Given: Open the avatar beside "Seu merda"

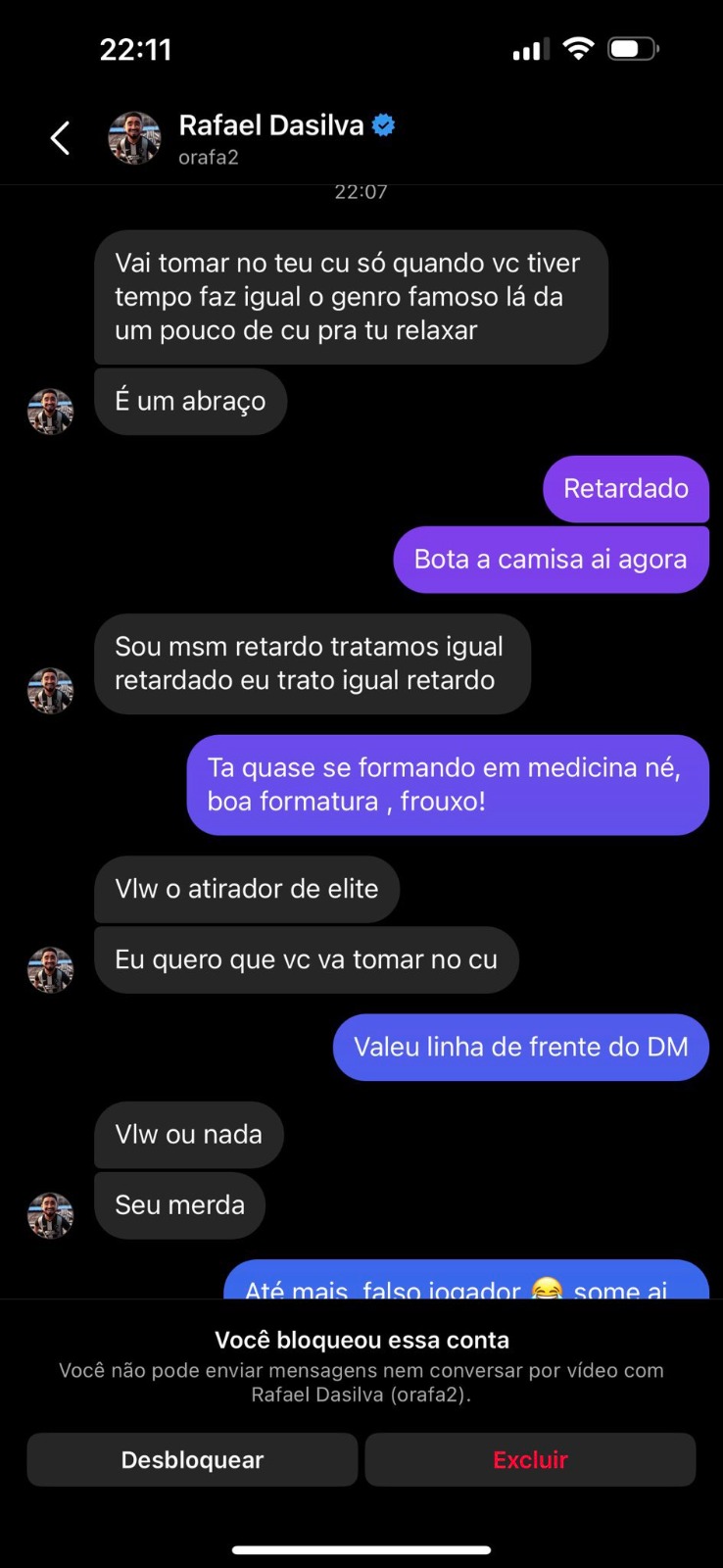Looking at the screenshot, I should pos(50,1215).
